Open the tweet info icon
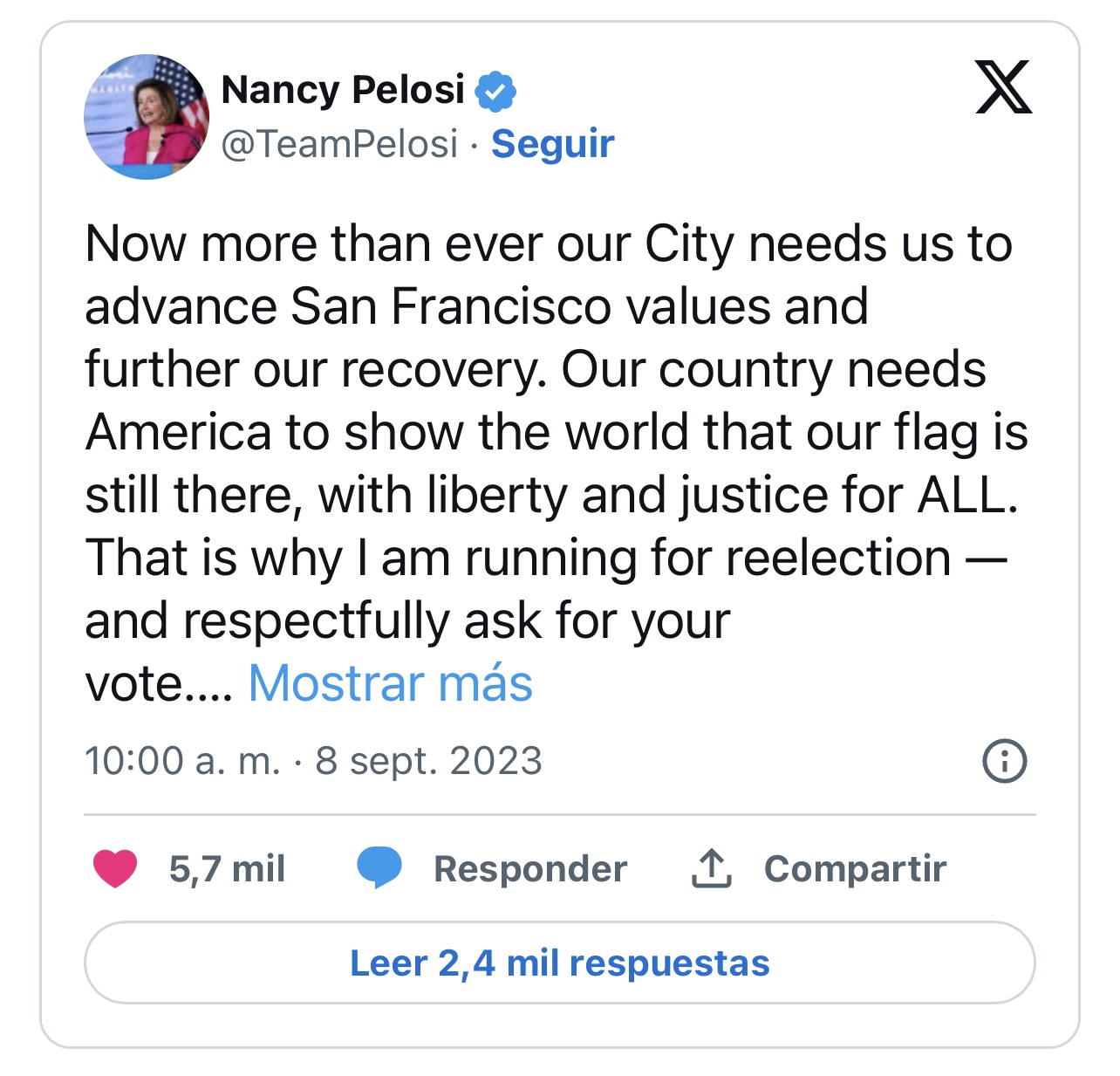This screenshot has height=1076, width=1120. coord(1004,761)
